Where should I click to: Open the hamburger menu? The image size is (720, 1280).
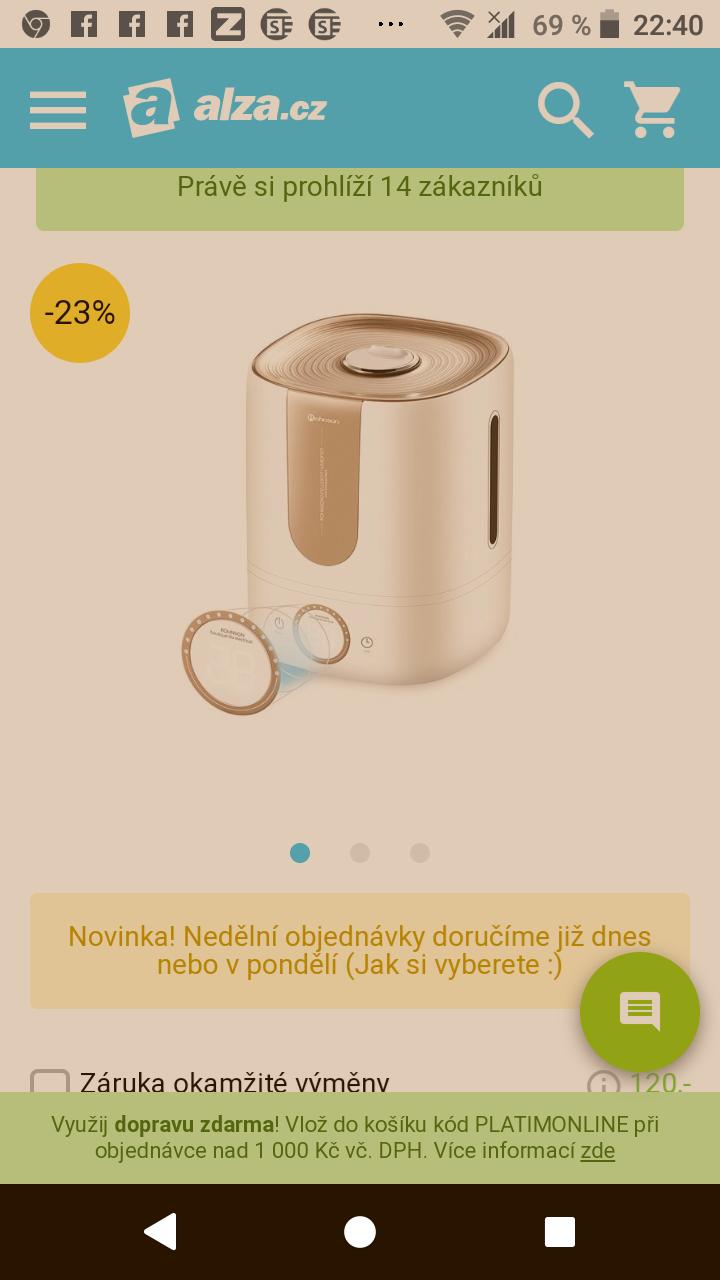pos(58,108)
